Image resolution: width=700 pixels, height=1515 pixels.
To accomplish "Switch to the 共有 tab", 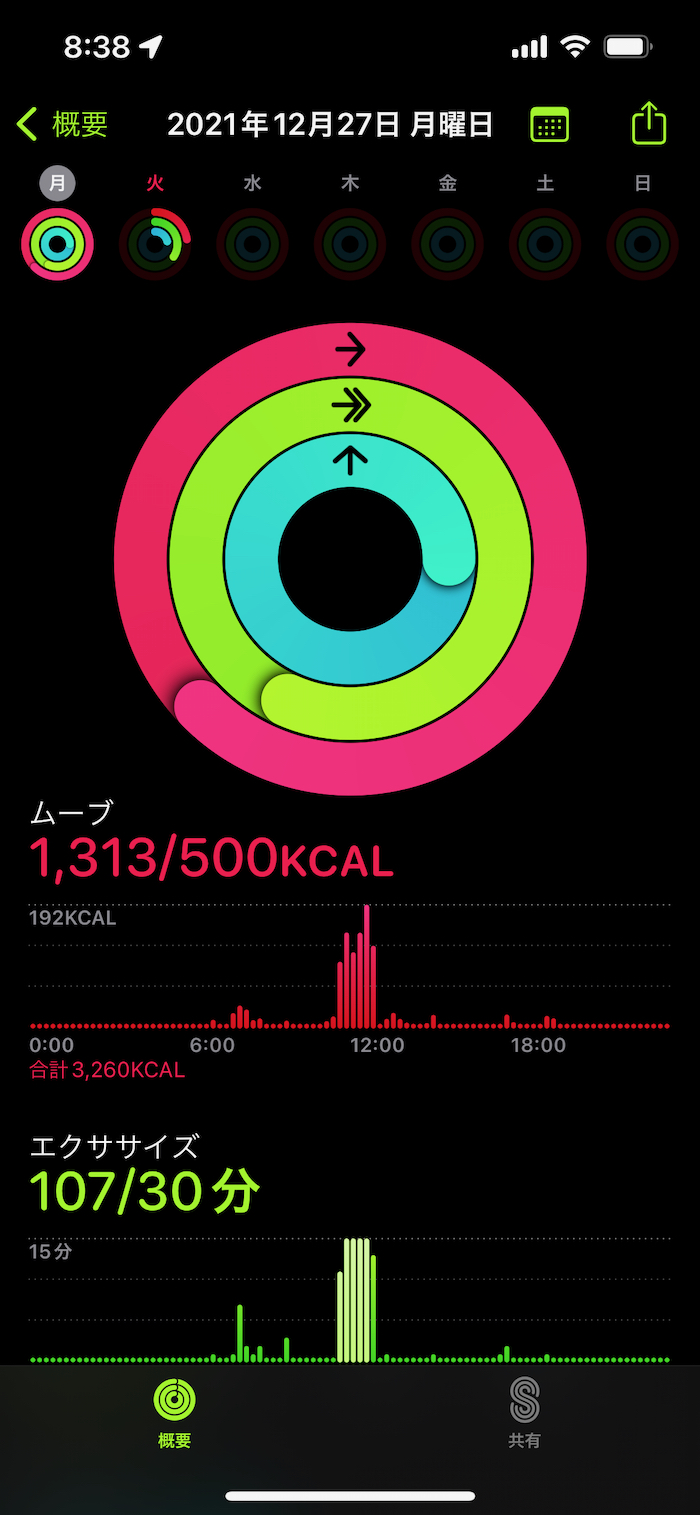I will [x=524, y=1412].
